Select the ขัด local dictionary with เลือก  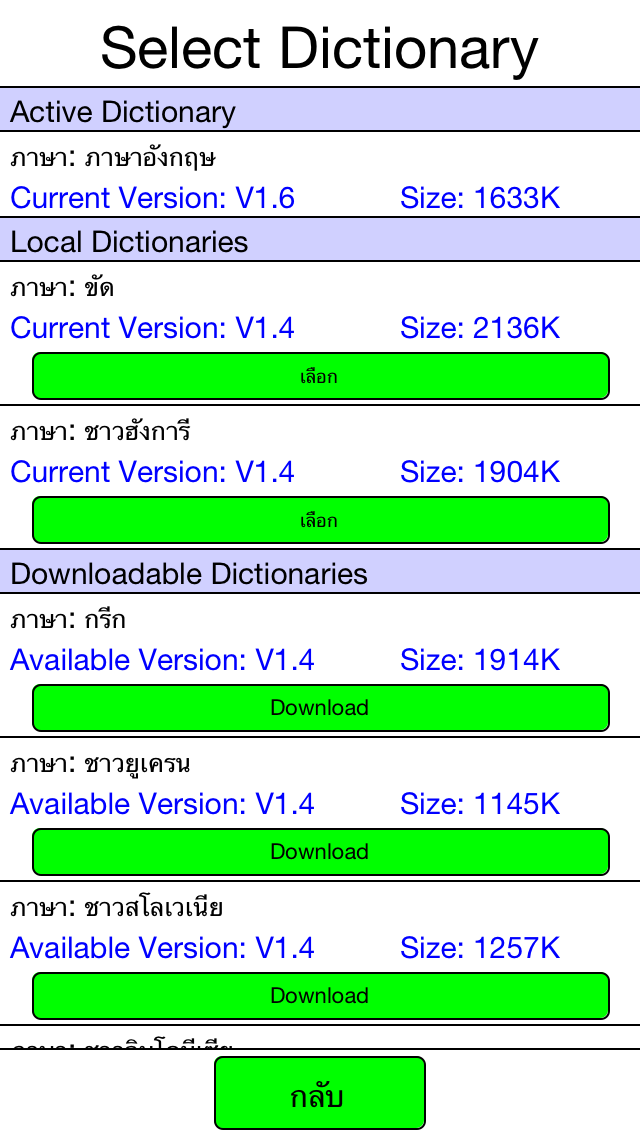pyautogui.click(x=320, y=376)
